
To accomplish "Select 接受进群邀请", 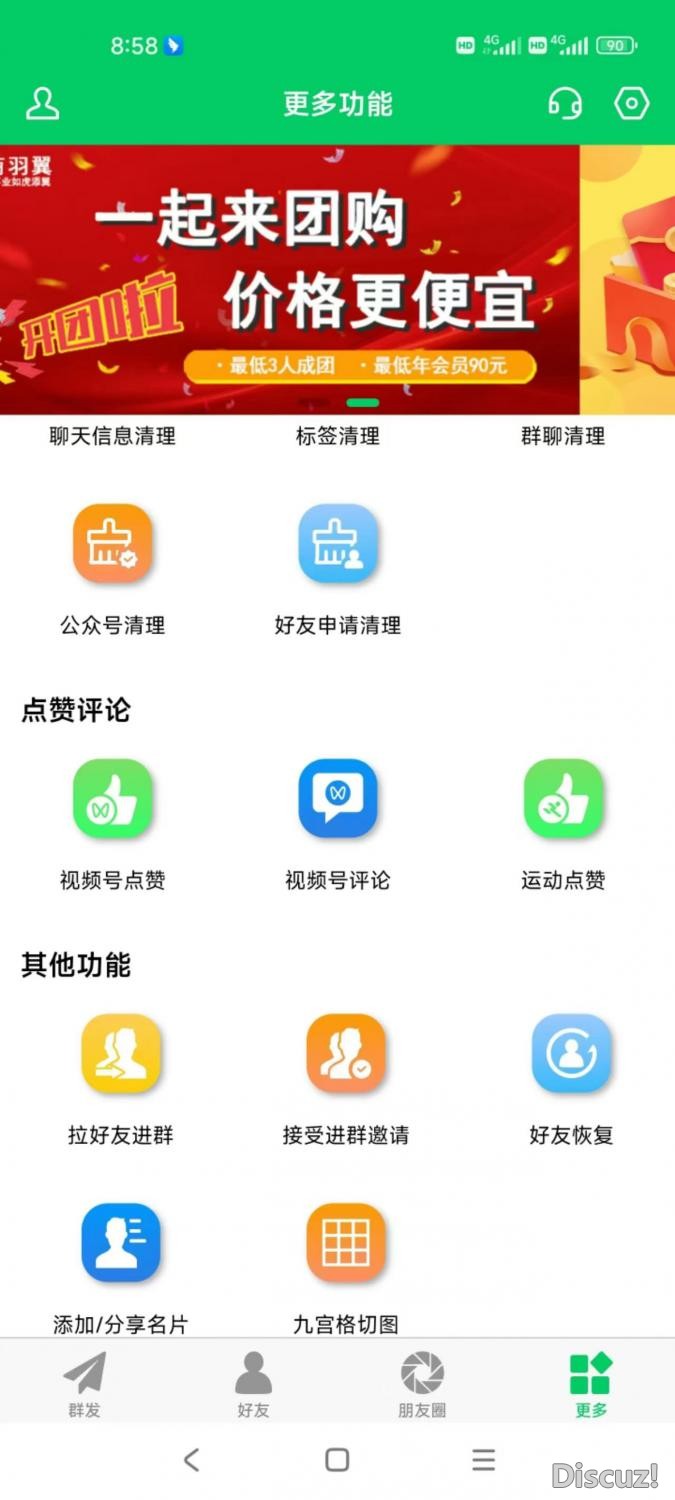I will coord(345,1054).
